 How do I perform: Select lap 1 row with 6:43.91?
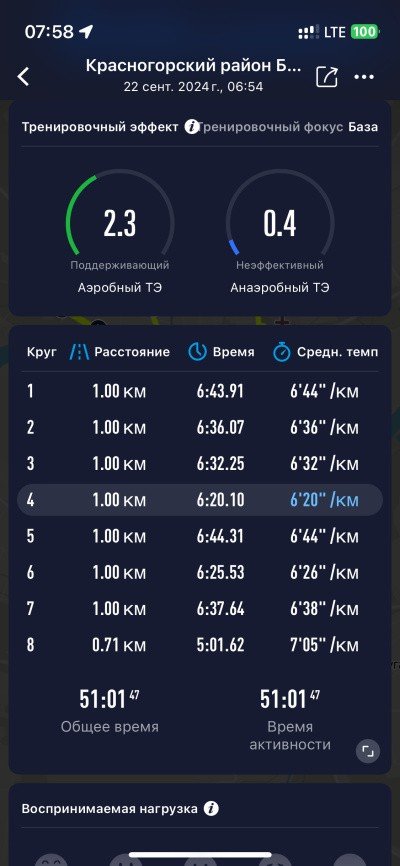point(200,392)
